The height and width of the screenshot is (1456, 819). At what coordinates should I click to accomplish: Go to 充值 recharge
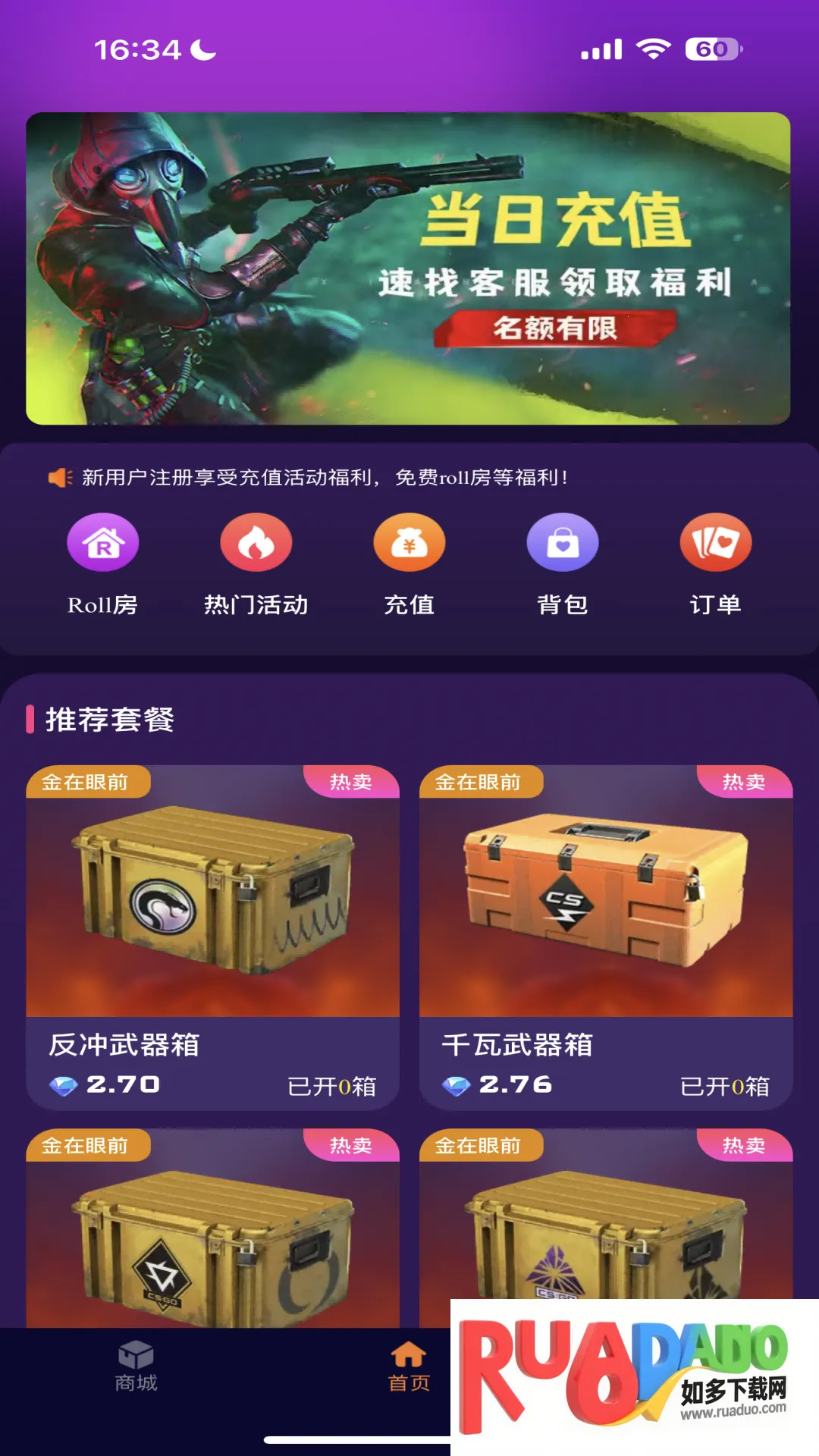[x=409, y=563]
